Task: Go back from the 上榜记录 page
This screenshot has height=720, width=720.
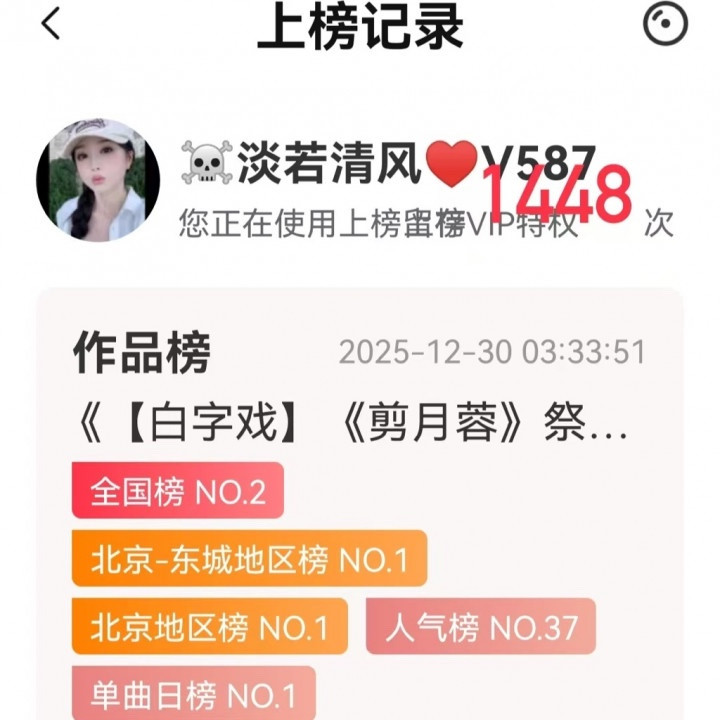Action: pyautogui.click(x=51, y=23)
